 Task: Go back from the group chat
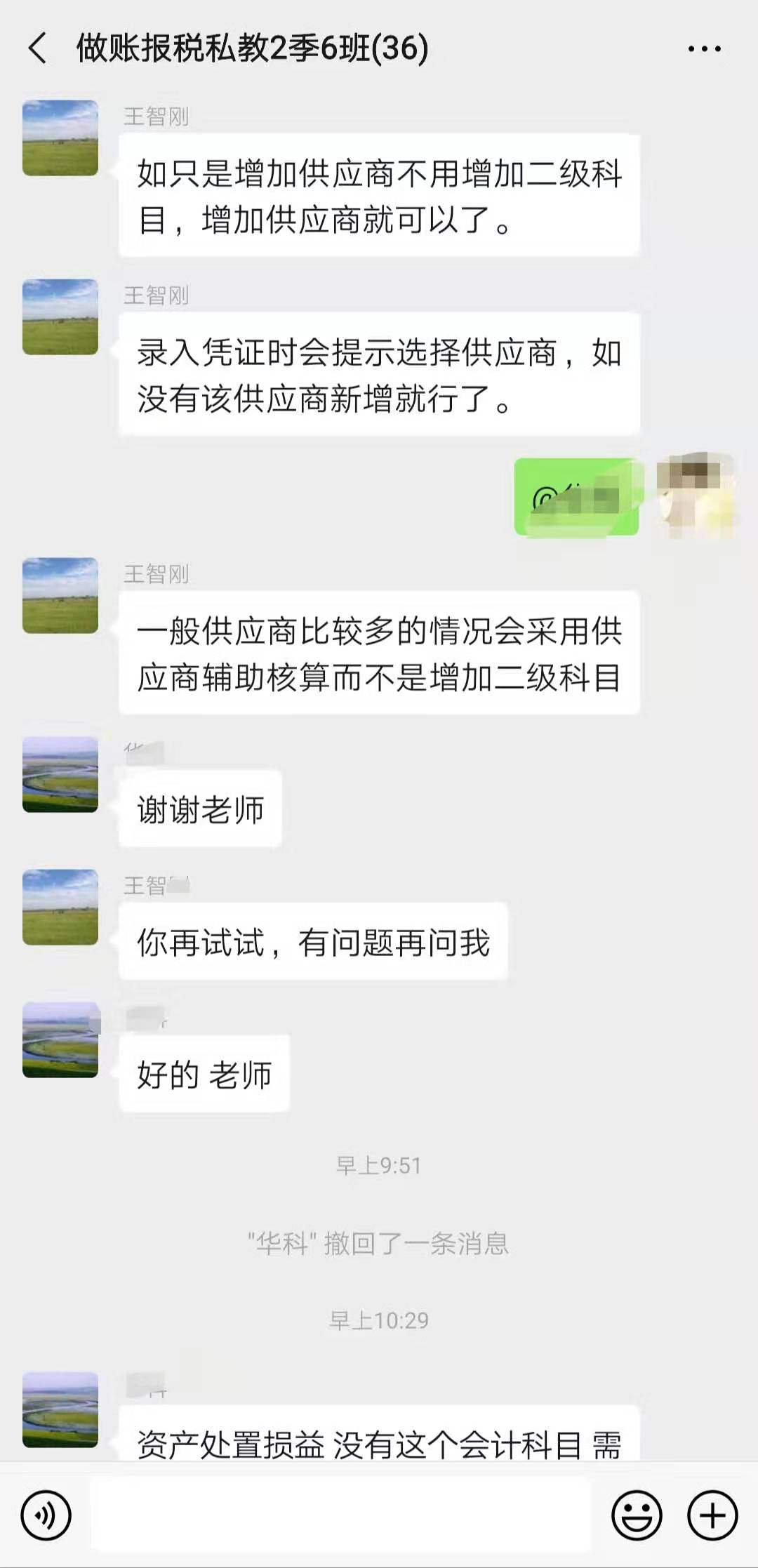point(38,48)
